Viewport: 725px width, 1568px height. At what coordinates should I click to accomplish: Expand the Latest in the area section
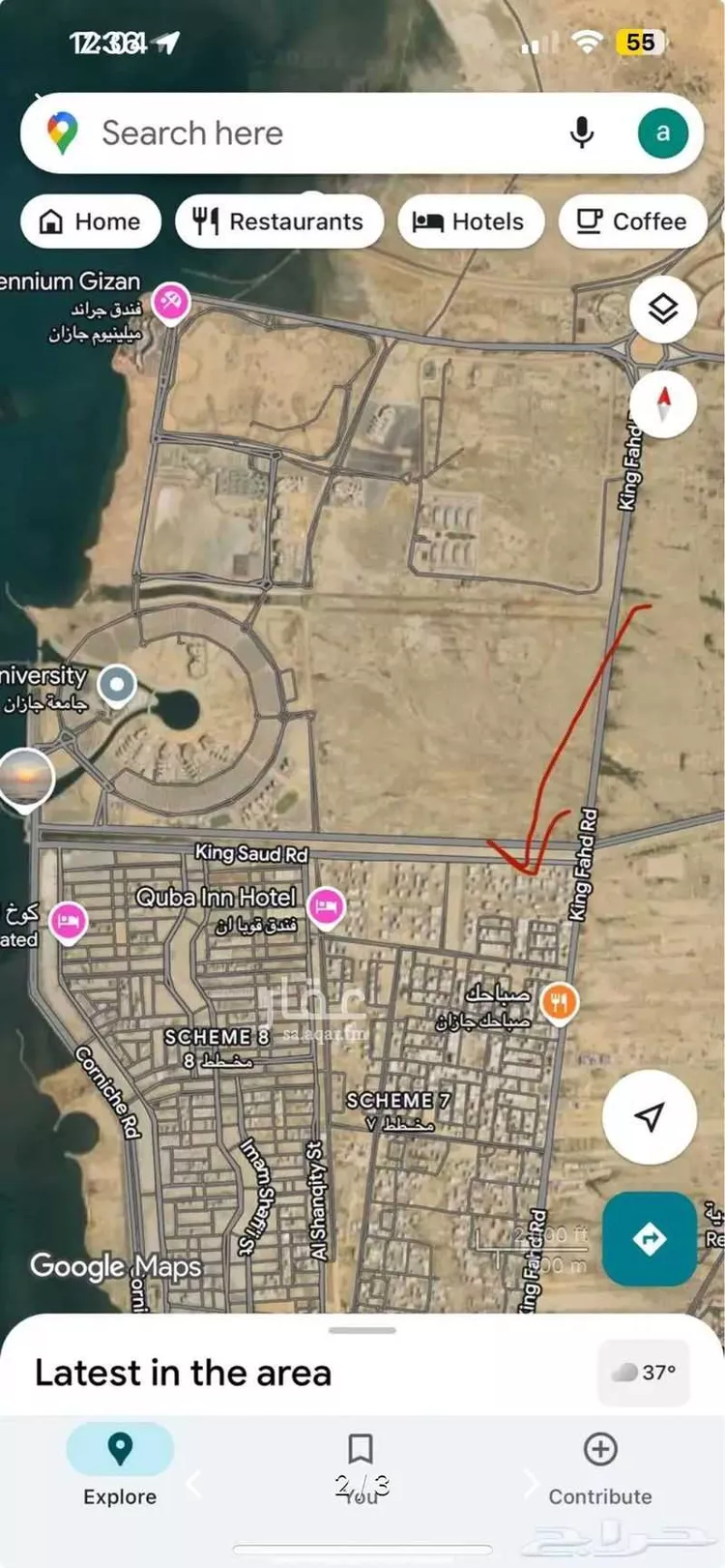tap(182, 1372)
